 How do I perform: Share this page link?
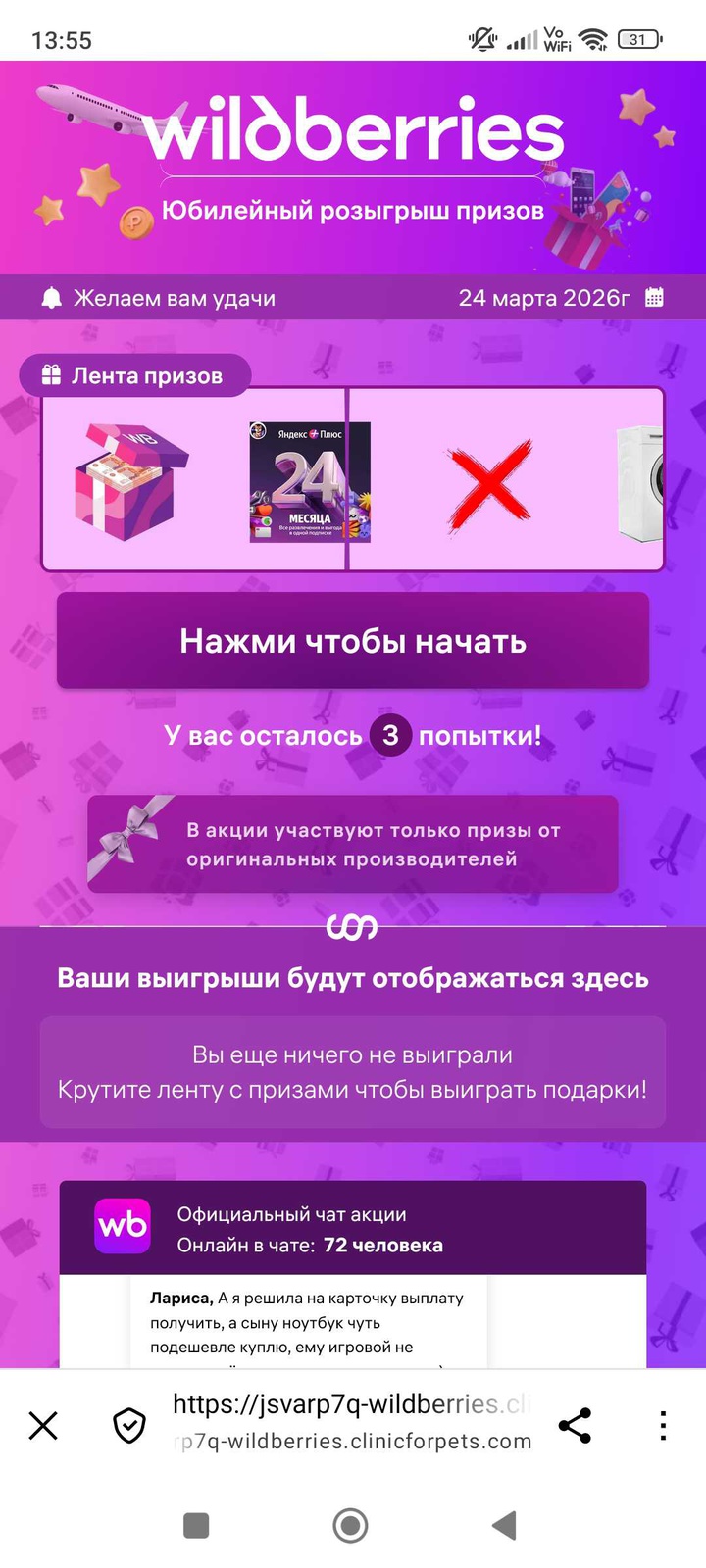[x=575, y=1425]
